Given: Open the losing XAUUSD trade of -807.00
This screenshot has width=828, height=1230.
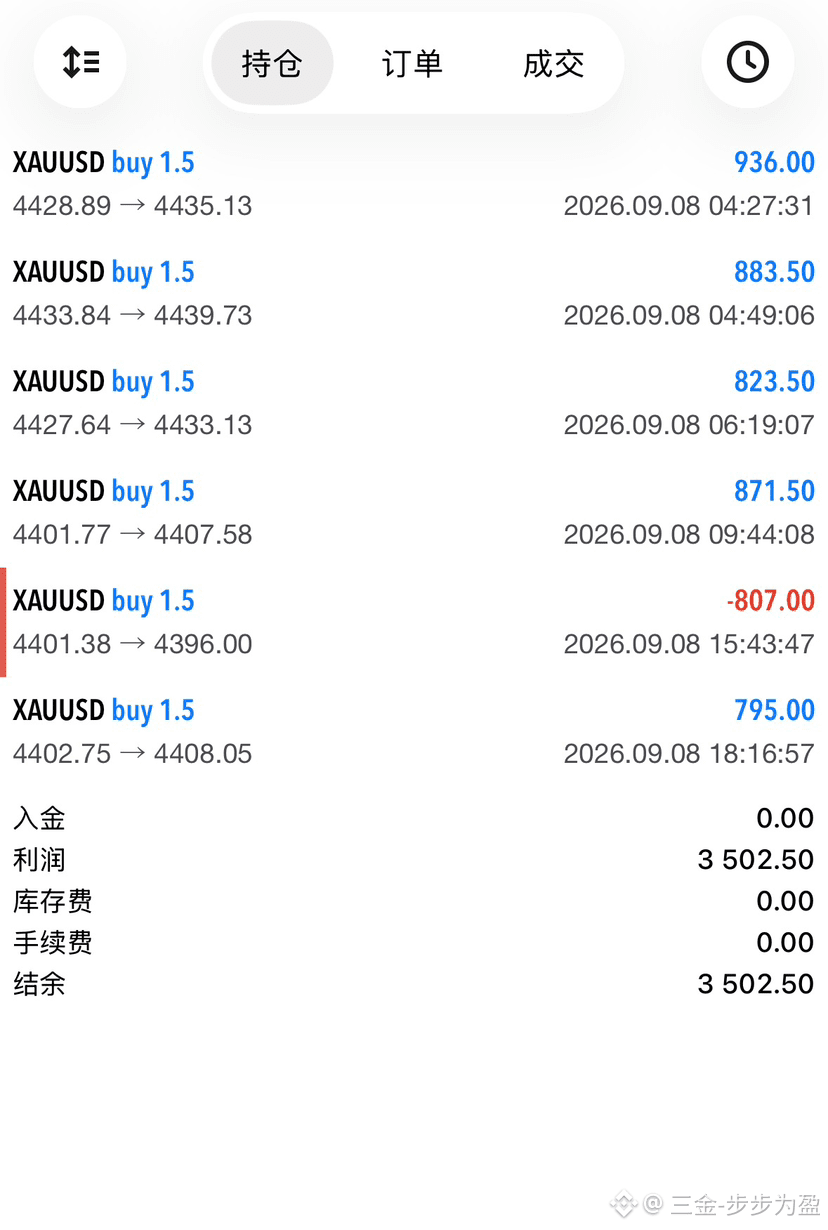Looking at the screenshot, I should tap(414, 622).
